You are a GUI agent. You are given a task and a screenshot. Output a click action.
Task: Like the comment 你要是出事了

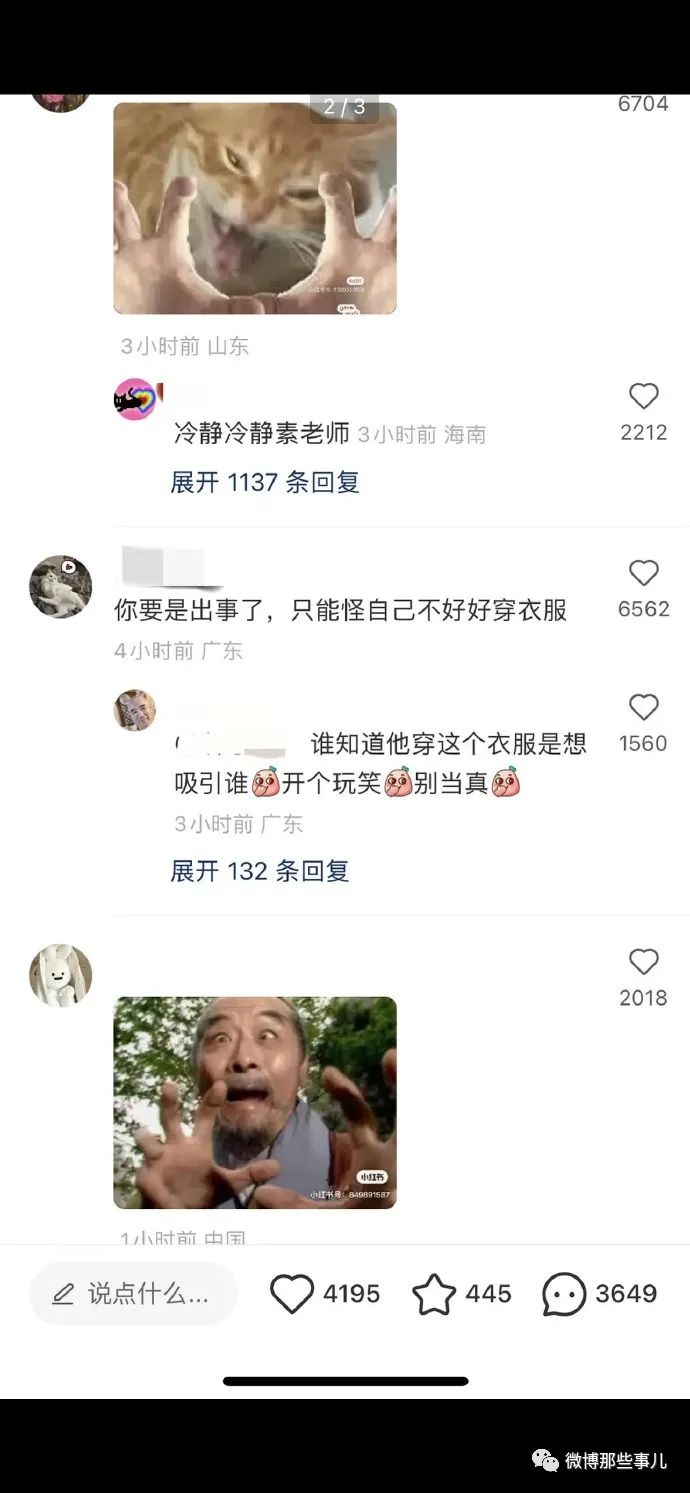(x=643, y=573)
